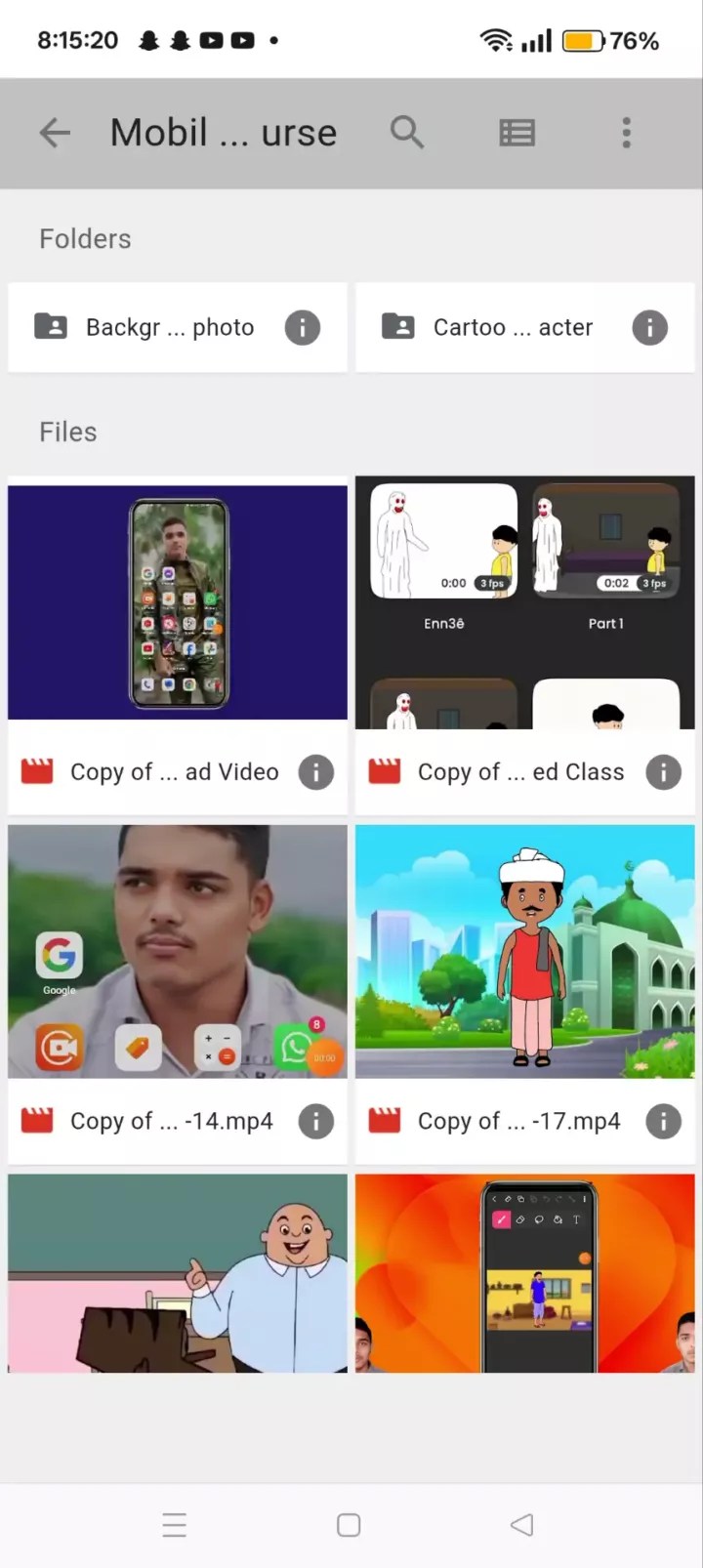Open Copy of ... ad Video file
Viewport: 703px width, 1568px height.
(x=177, y=602)
